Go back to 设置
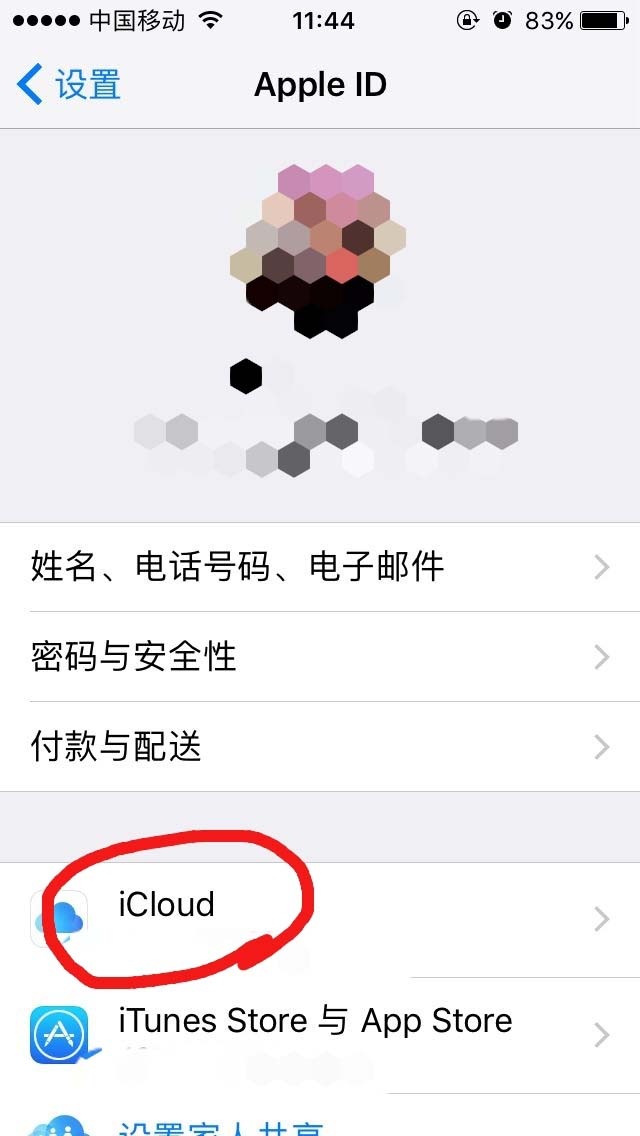Image resolution: width=640 pixels, height=1136 pixels. (70, 85)
